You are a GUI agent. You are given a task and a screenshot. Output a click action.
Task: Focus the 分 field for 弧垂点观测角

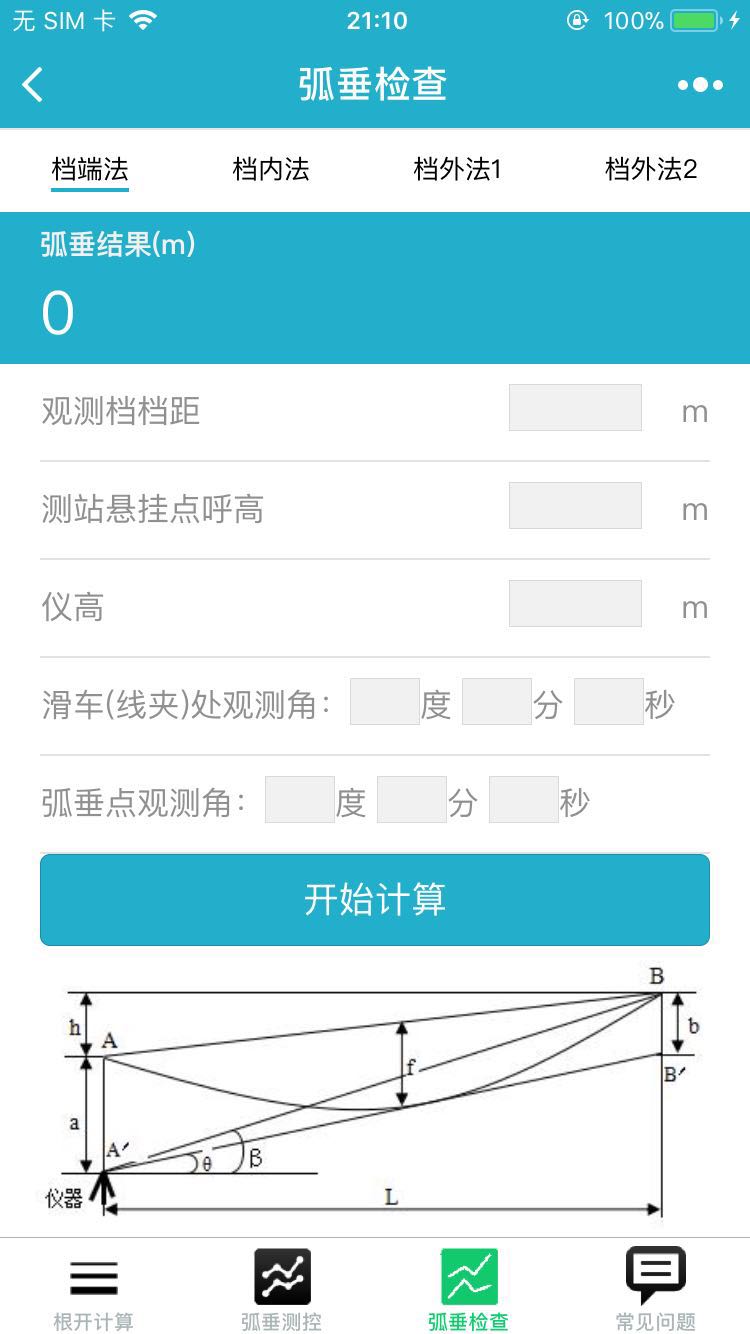(412, 800)
